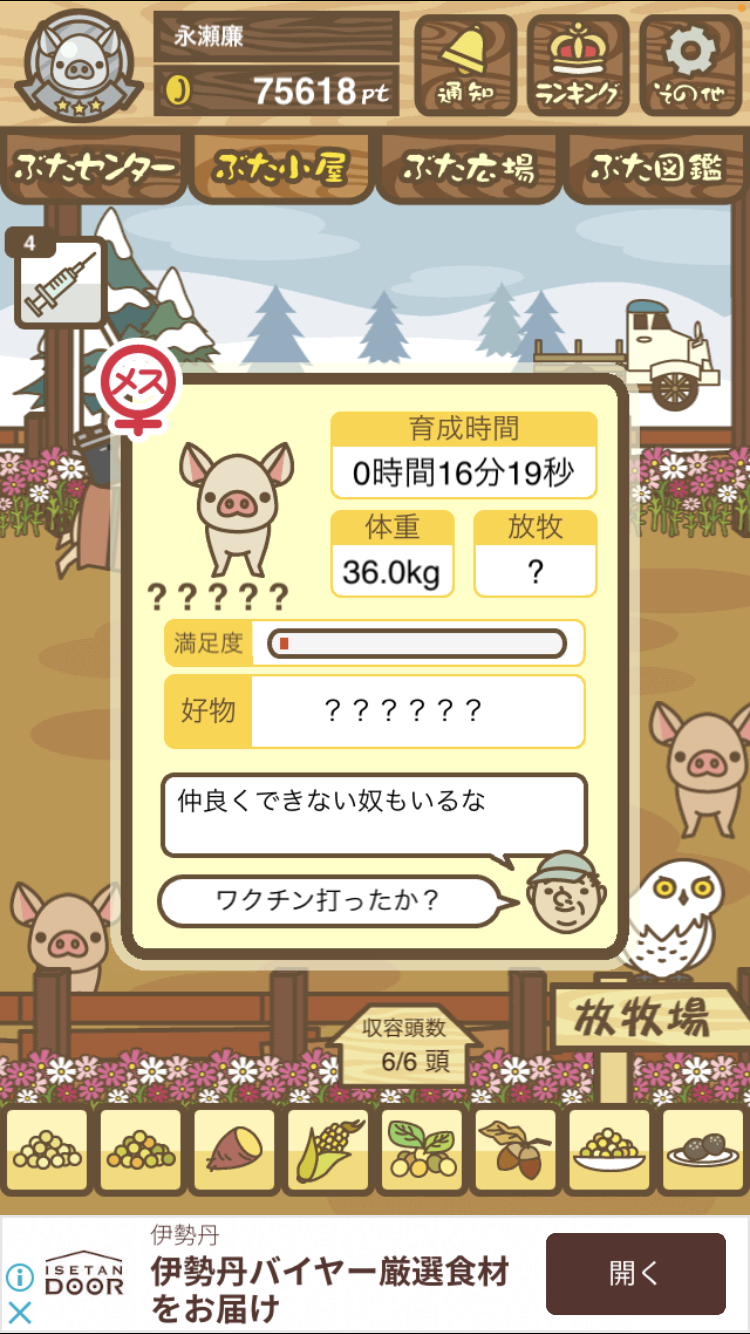Pick the acorn feed
Viewport: 750px width, 1334px height.
click(x=516, y=1150)
